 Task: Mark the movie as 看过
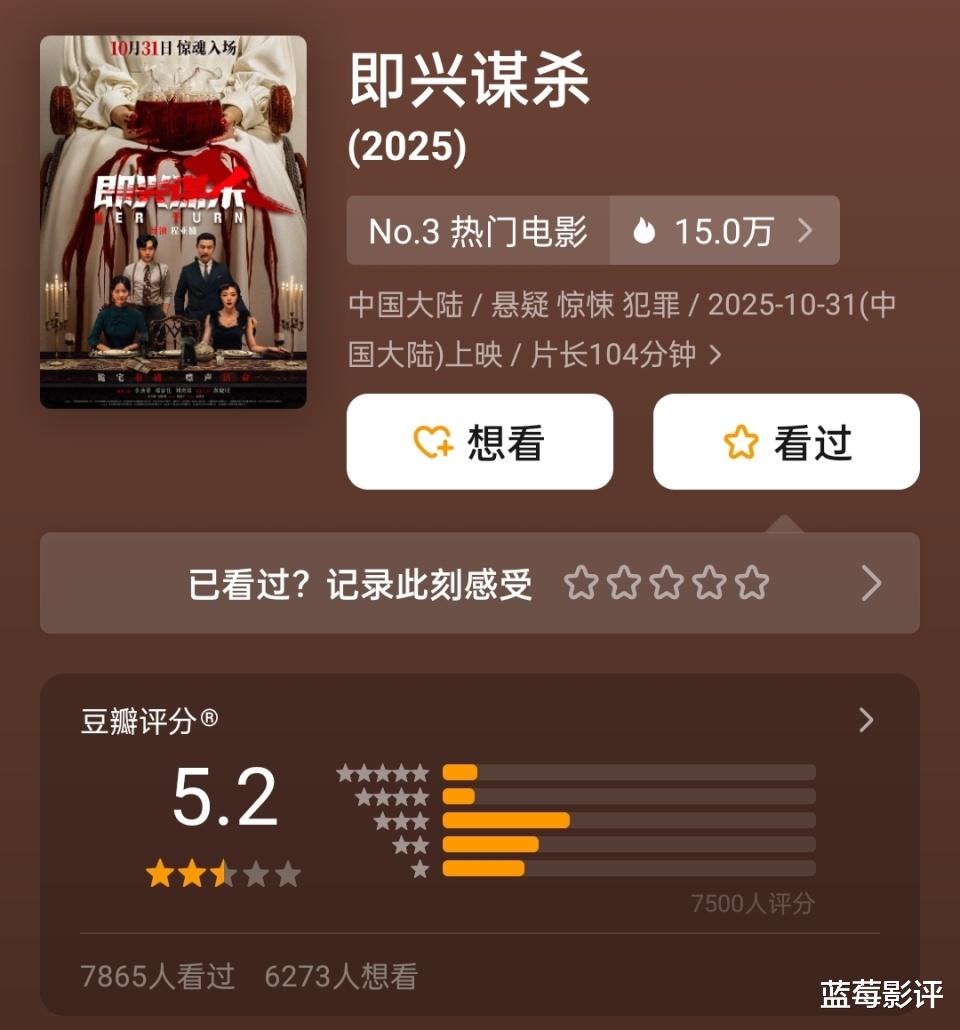pos(786,442)
